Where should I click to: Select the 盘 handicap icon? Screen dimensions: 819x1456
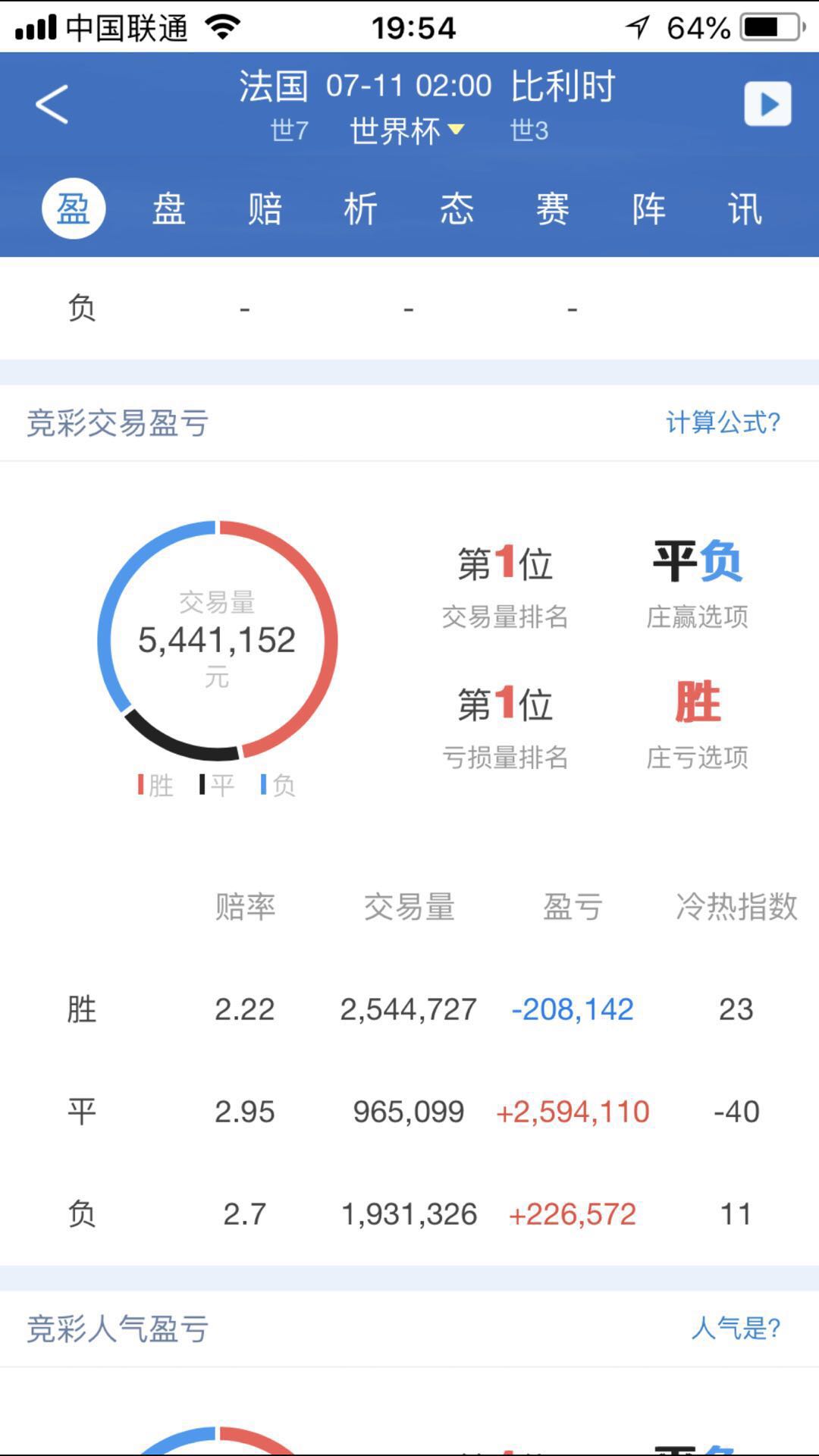(168, 209)
